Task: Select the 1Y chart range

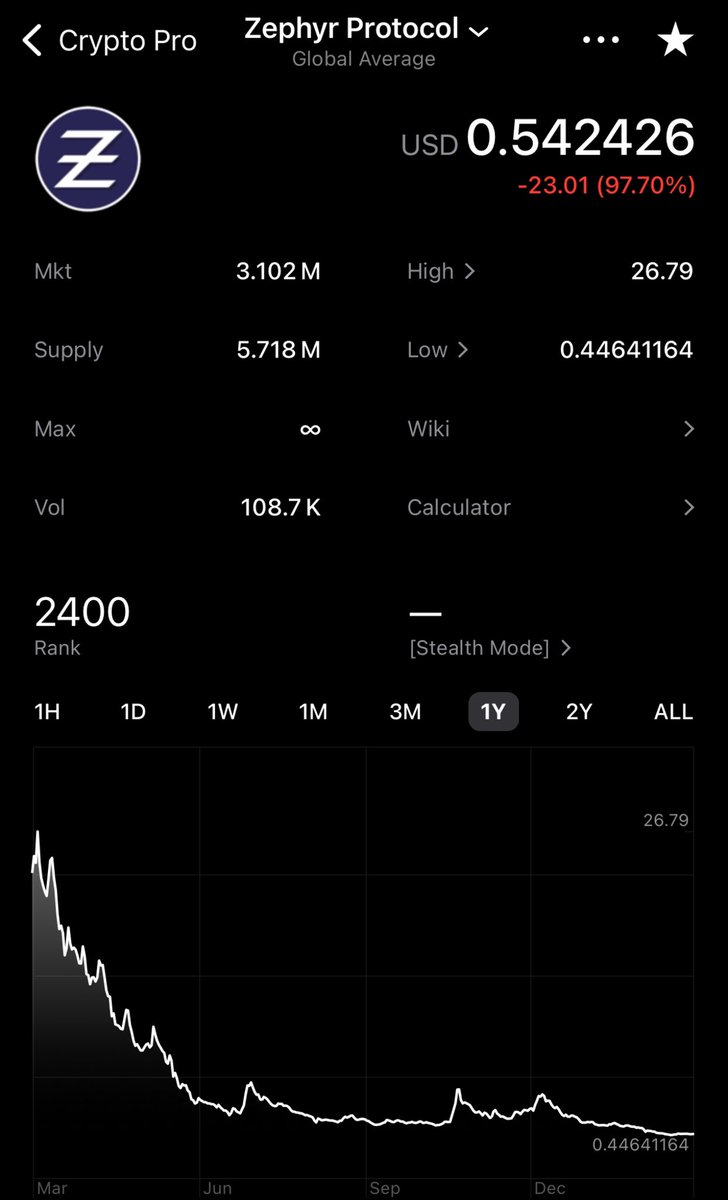Action: click(493, 712)
